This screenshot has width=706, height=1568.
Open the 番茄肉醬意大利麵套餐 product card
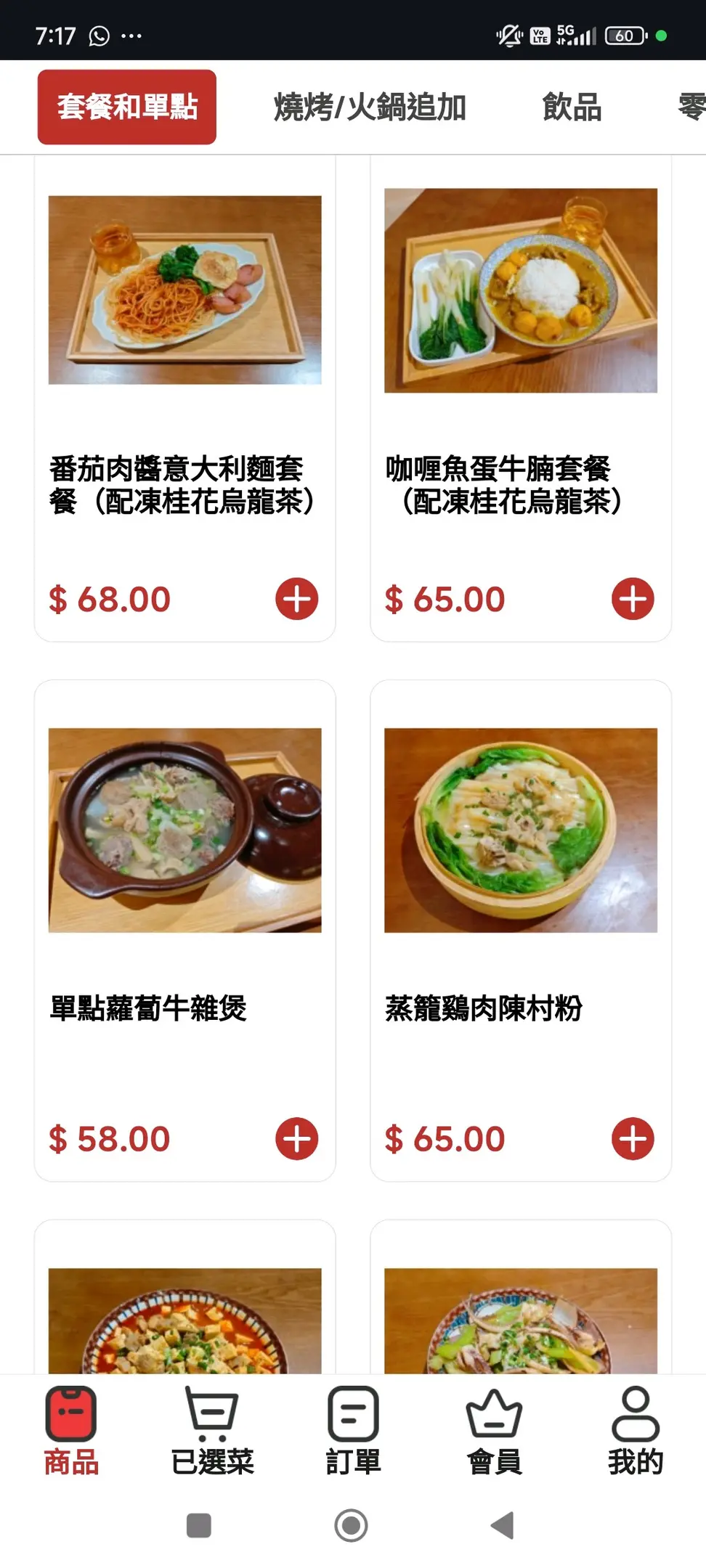coord(184,290)
